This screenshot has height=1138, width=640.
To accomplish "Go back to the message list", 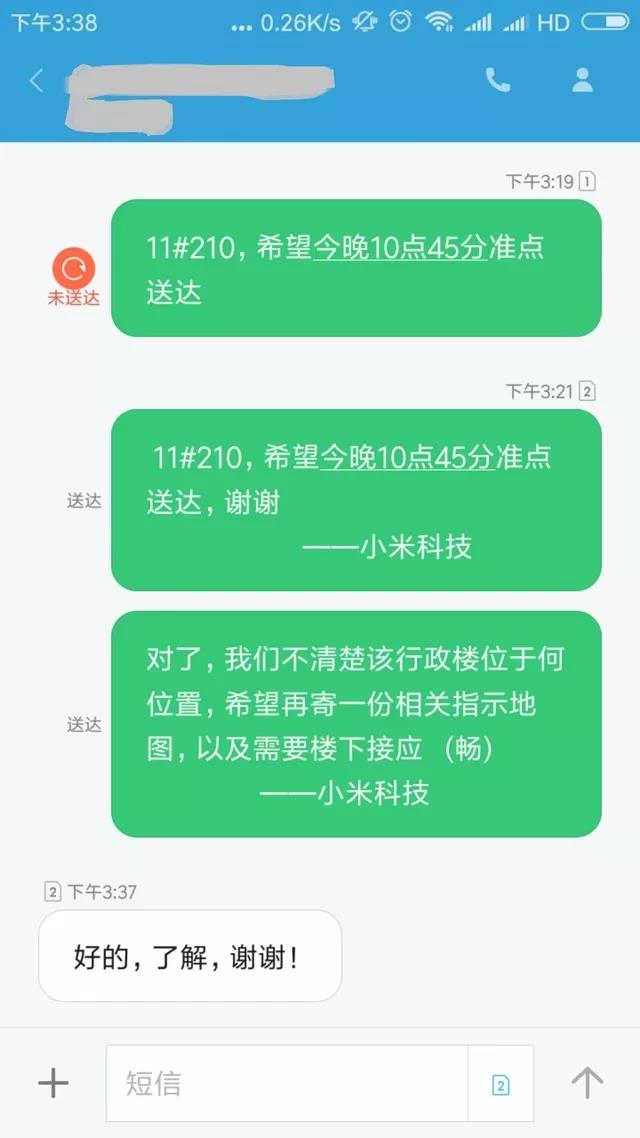I will [x=36, y=81].
